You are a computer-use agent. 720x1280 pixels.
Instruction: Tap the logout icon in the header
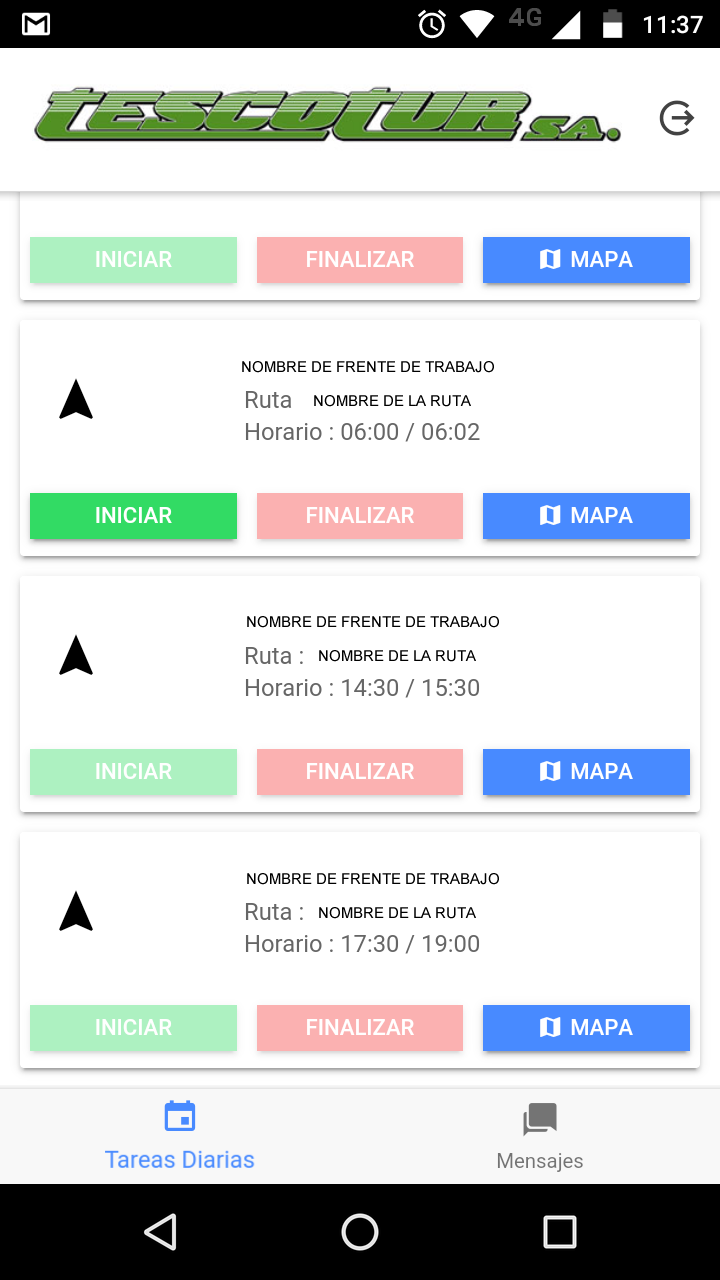(677, 118)
